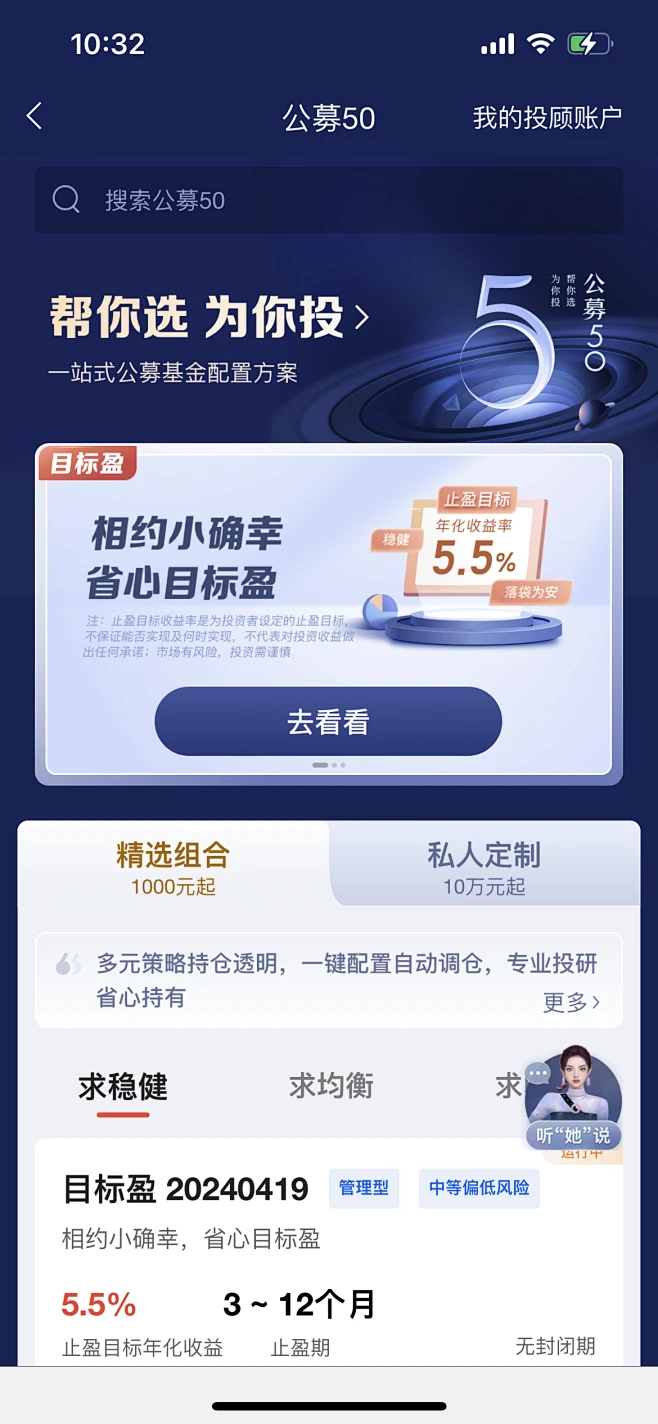Select the 求均衡 tab
The width and height of the screenshot is (658, 1424).
pyautogui.click(x=331, y=1086)
